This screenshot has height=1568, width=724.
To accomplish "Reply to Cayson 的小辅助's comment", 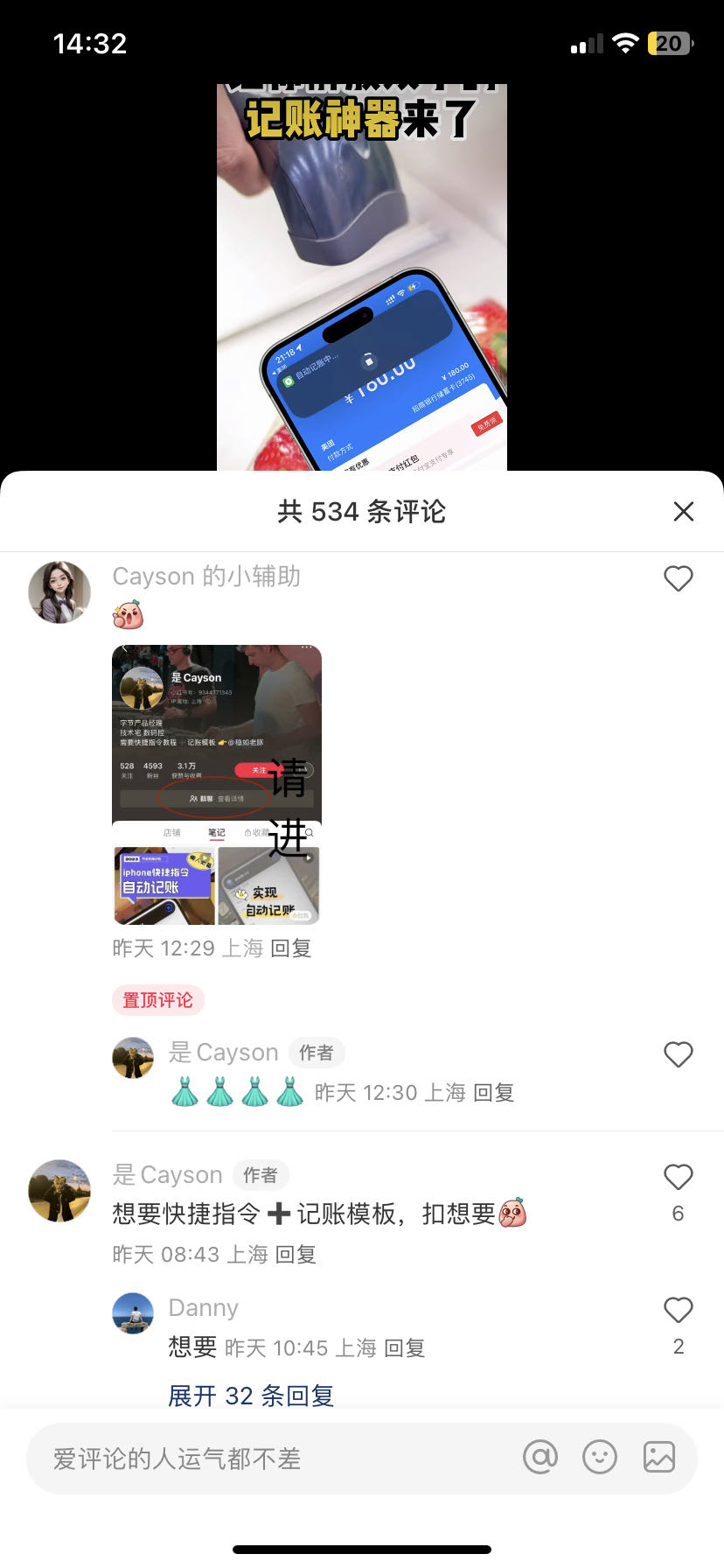I will 291,948.
